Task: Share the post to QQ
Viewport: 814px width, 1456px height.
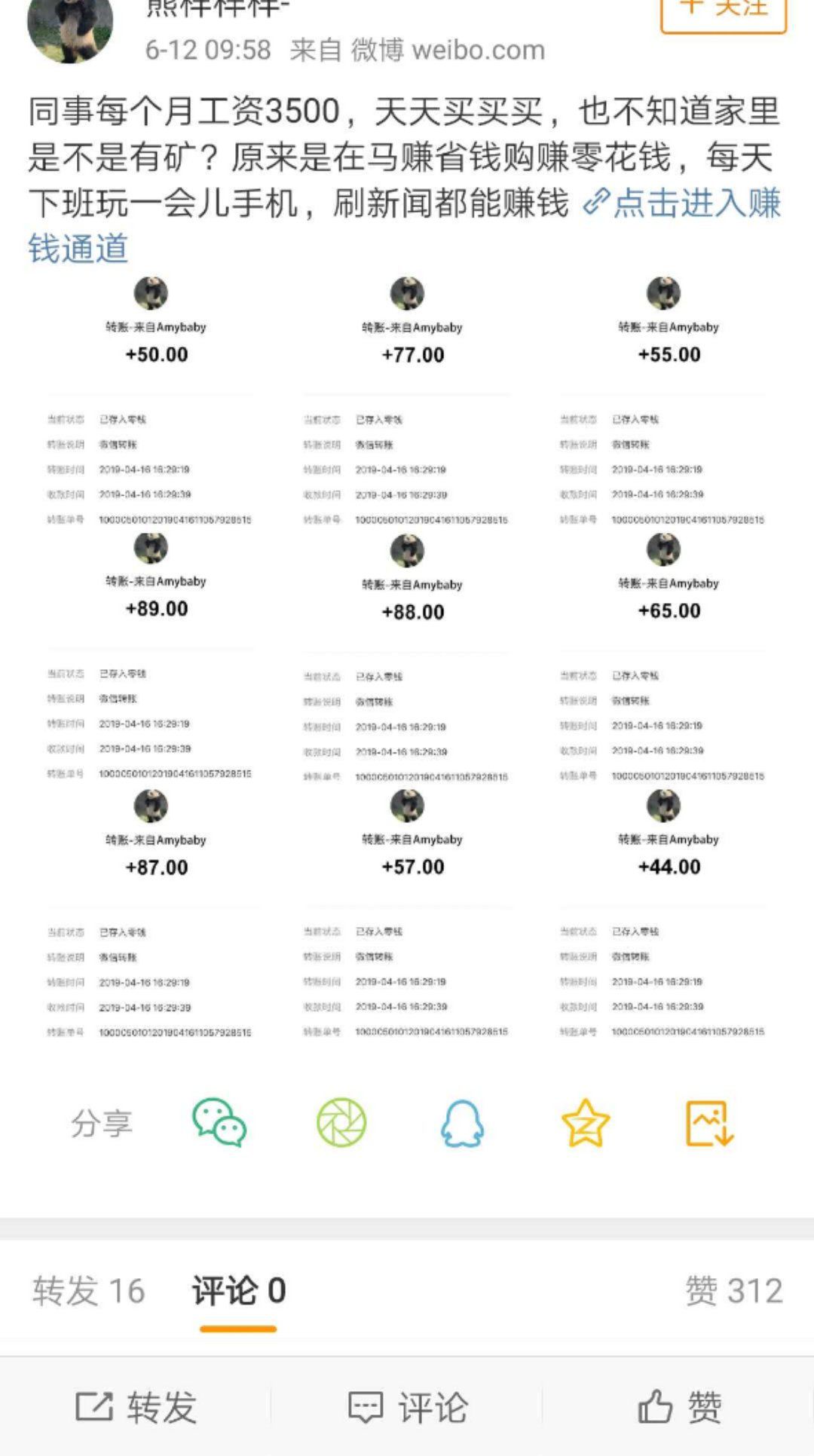Action: 462,1123
